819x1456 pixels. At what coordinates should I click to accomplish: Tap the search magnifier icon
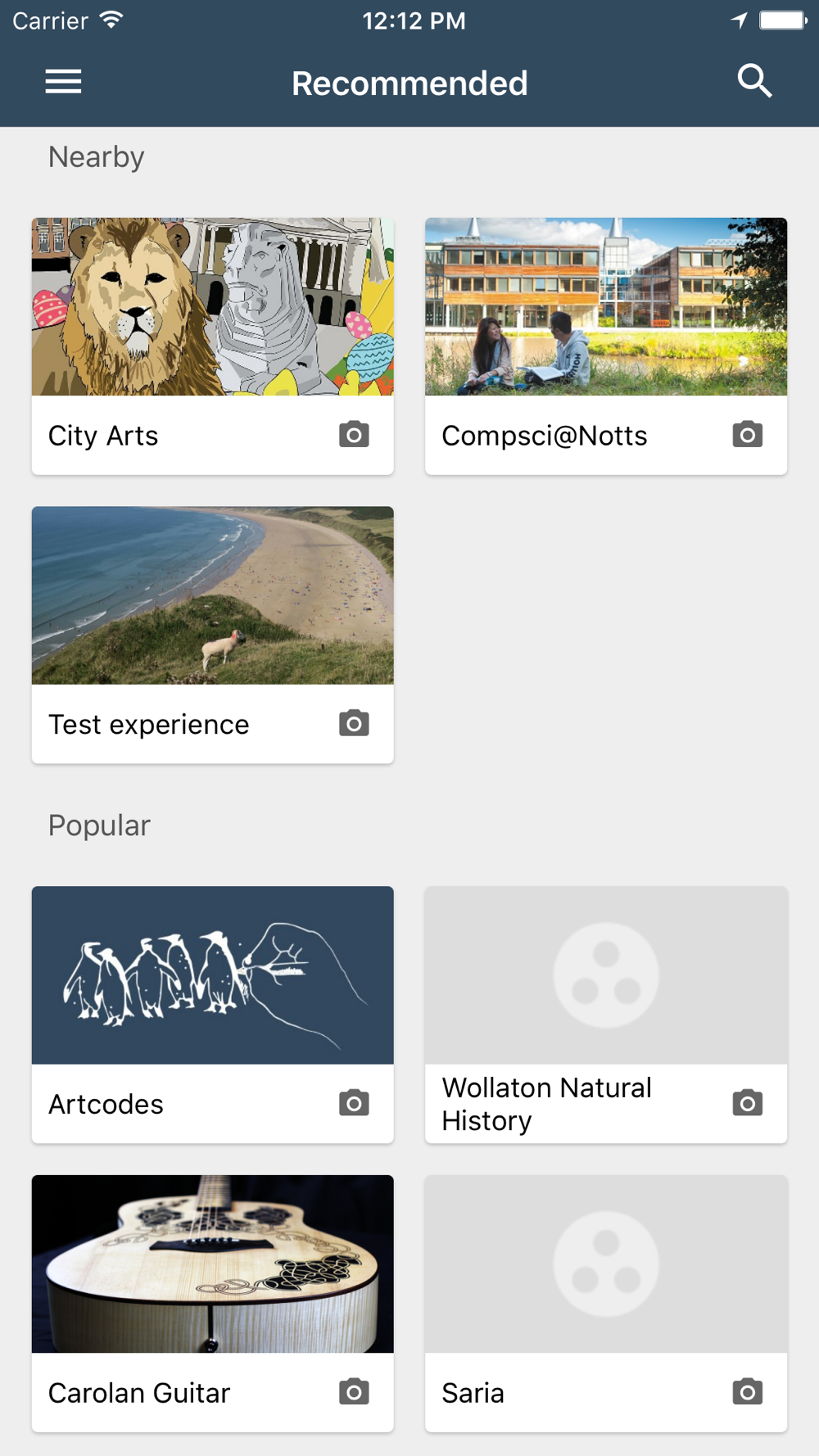pos(754,81)
